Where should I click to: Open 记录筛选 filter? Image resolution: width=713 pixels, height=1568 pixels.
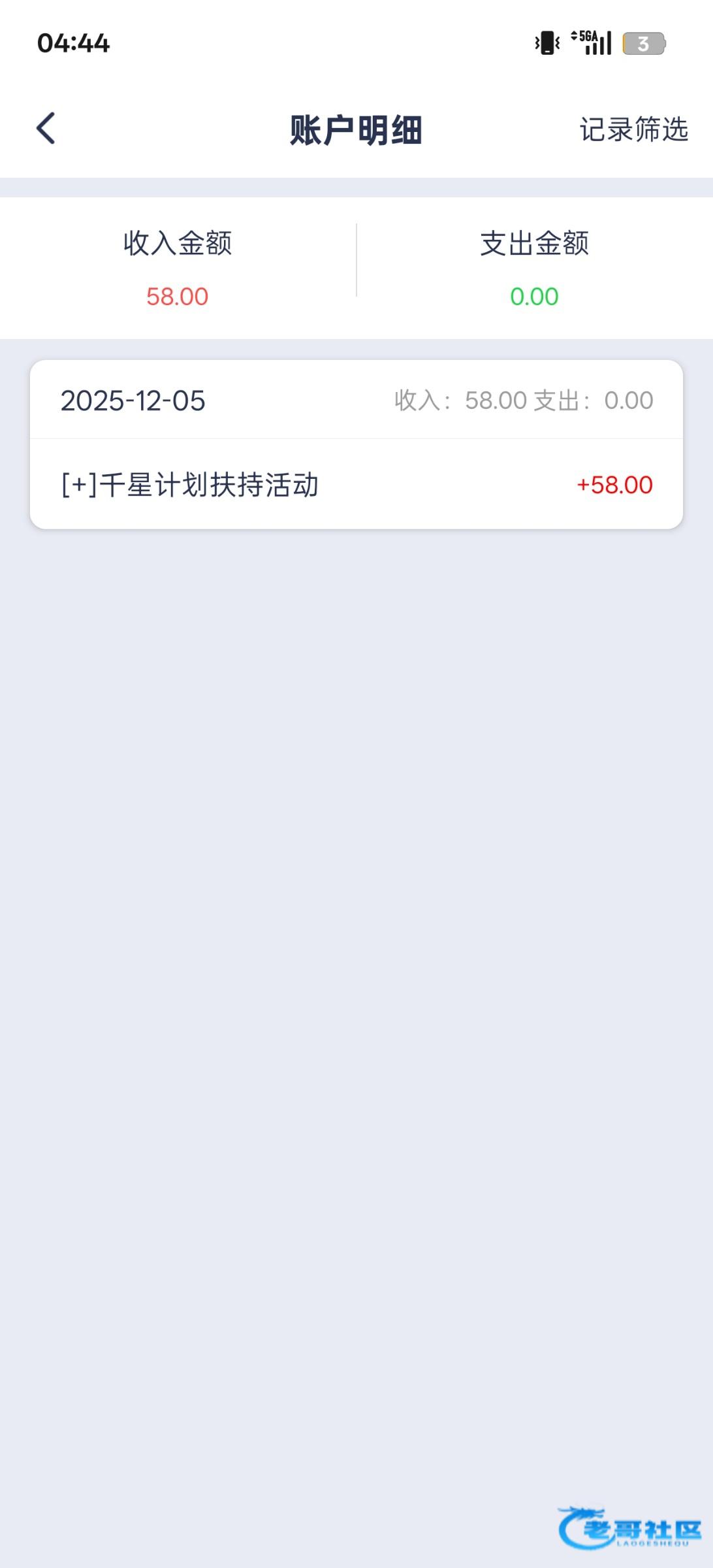tap(633, 129)
